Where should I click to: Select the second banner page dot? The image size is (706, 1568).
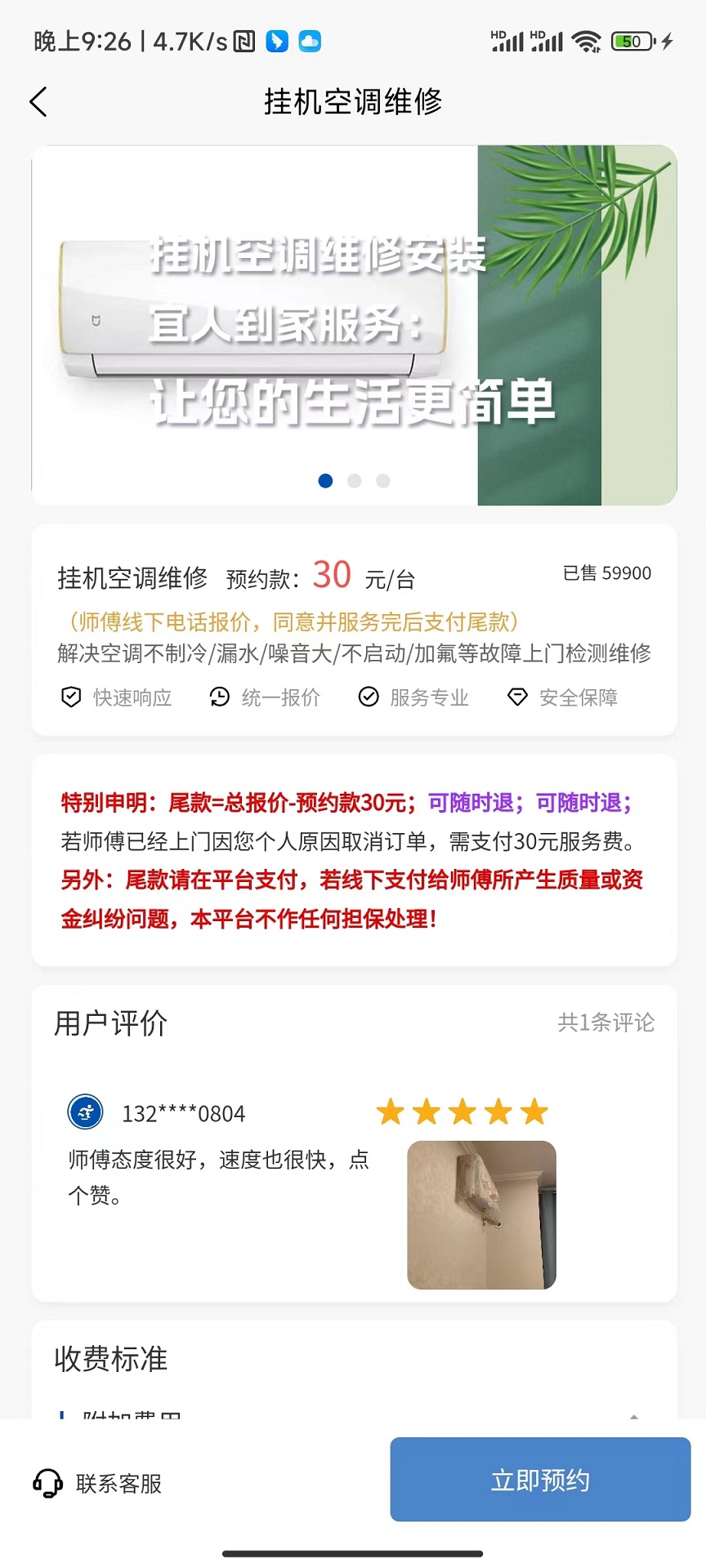click(x=354, y=481)
